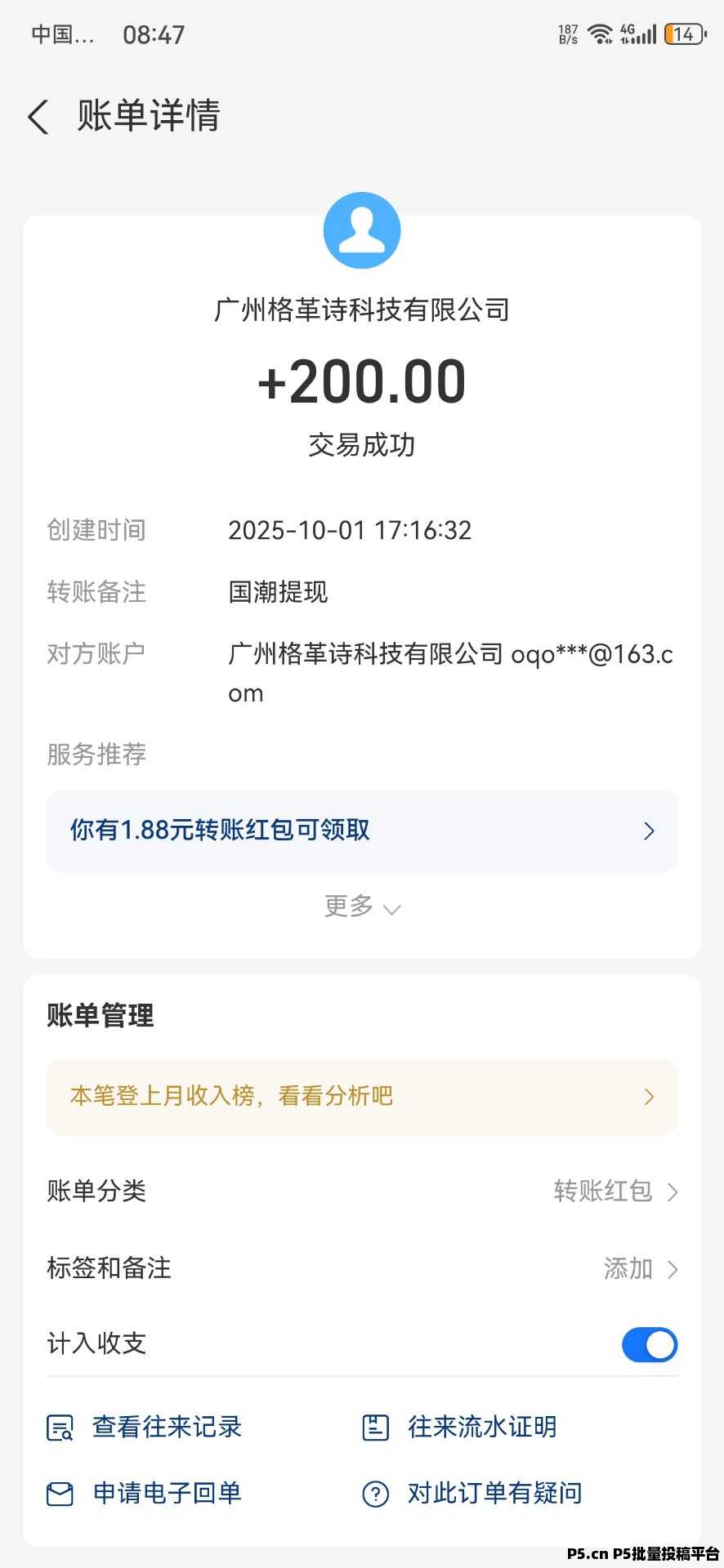This screenshot has width=724, height=1568.
Task: Expand 更多 details
Action: [x=361, y=906]
